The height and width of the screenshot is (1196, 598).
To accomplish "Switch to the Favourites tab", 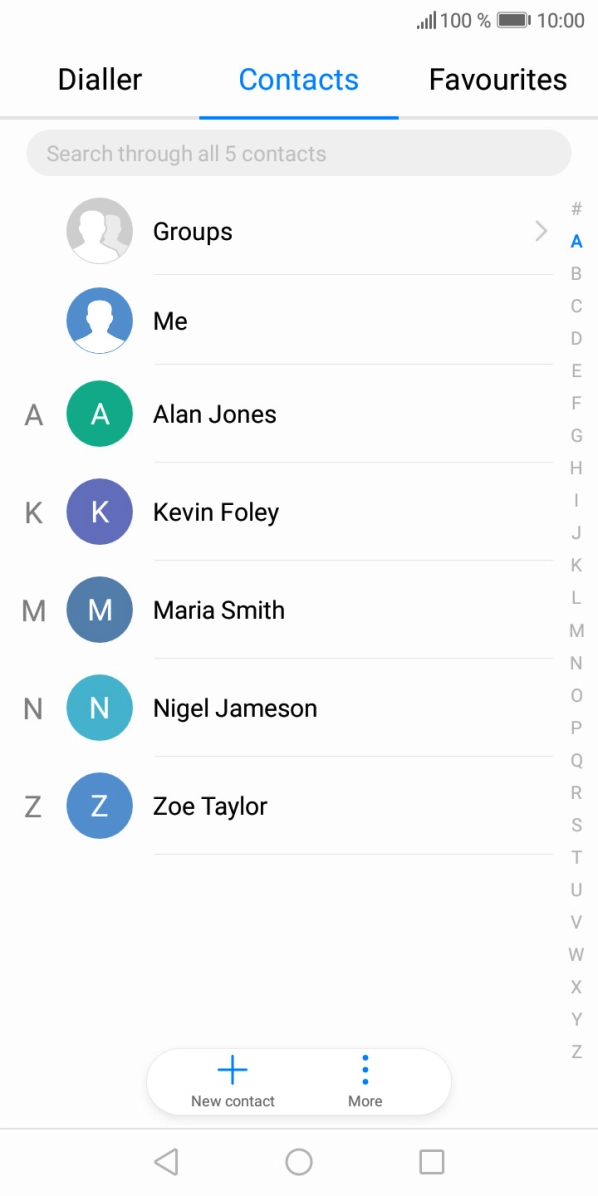I will point(498,79).
